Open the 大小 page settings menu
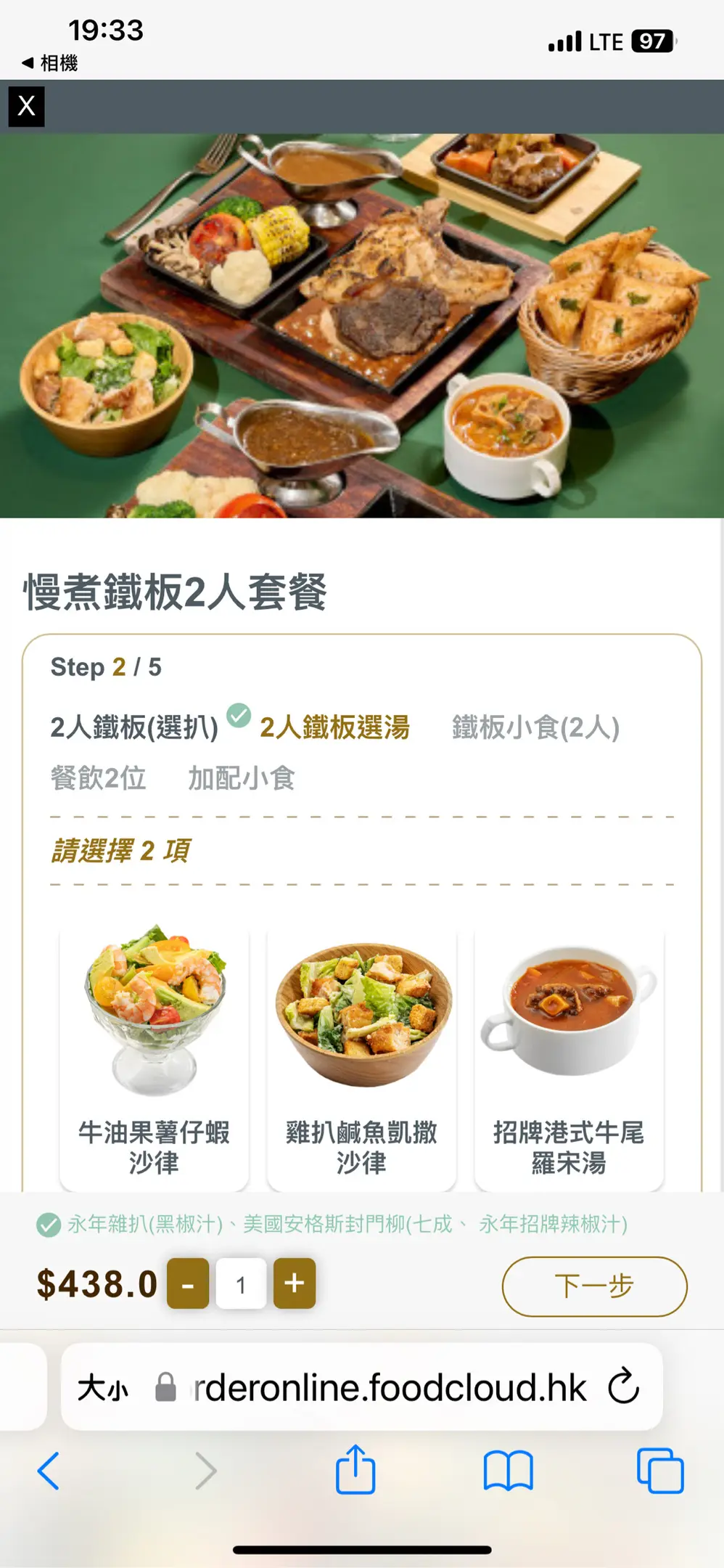 (103, 1388)
